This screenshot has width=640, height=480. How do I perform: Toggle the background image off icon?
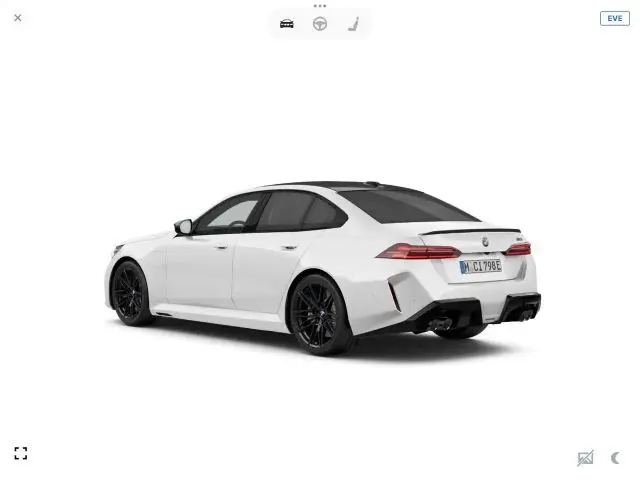[x=585, y=458]
